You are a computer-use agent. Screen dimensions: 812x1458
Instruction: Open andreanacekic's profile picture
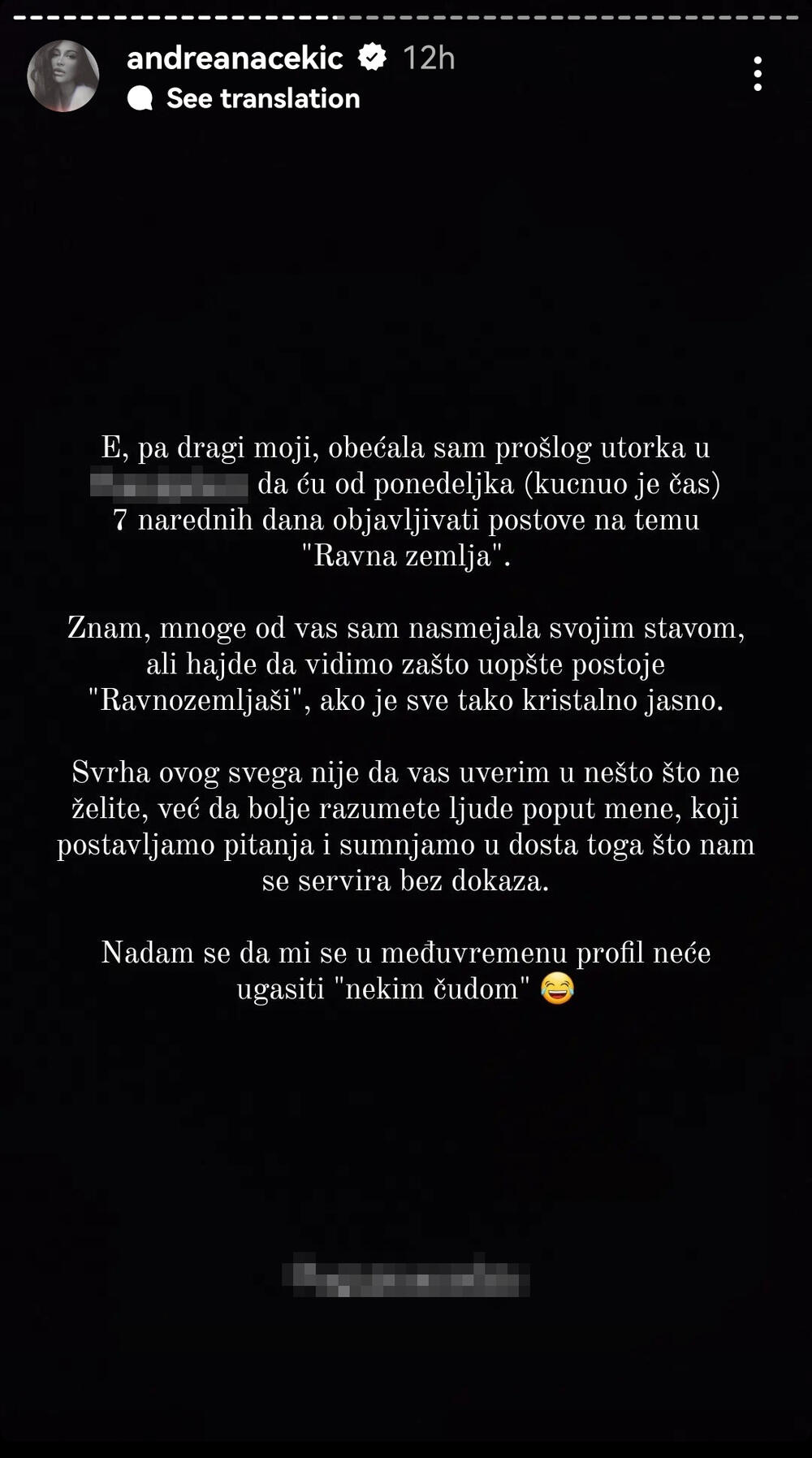(x=63, y=76)
